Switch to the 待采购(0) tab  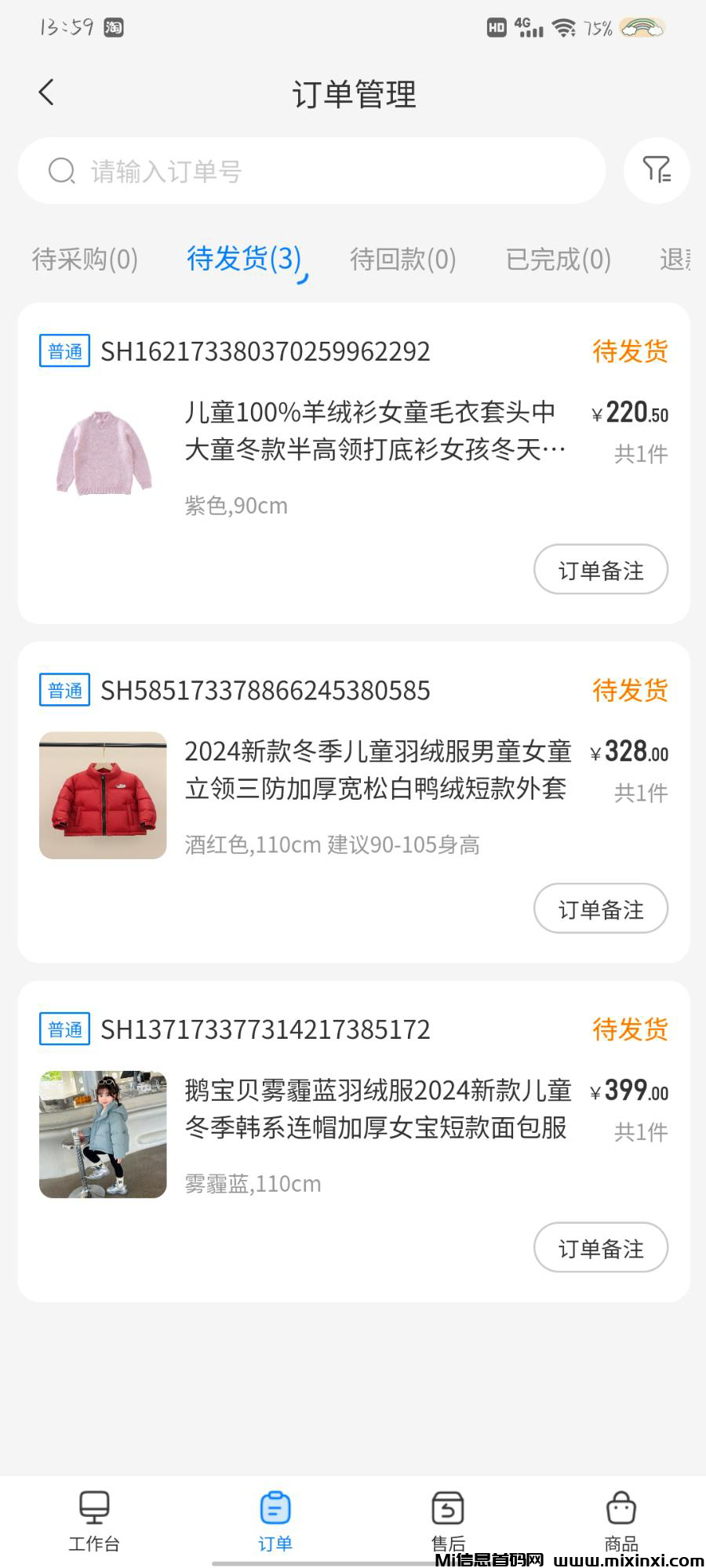[85, 259]
